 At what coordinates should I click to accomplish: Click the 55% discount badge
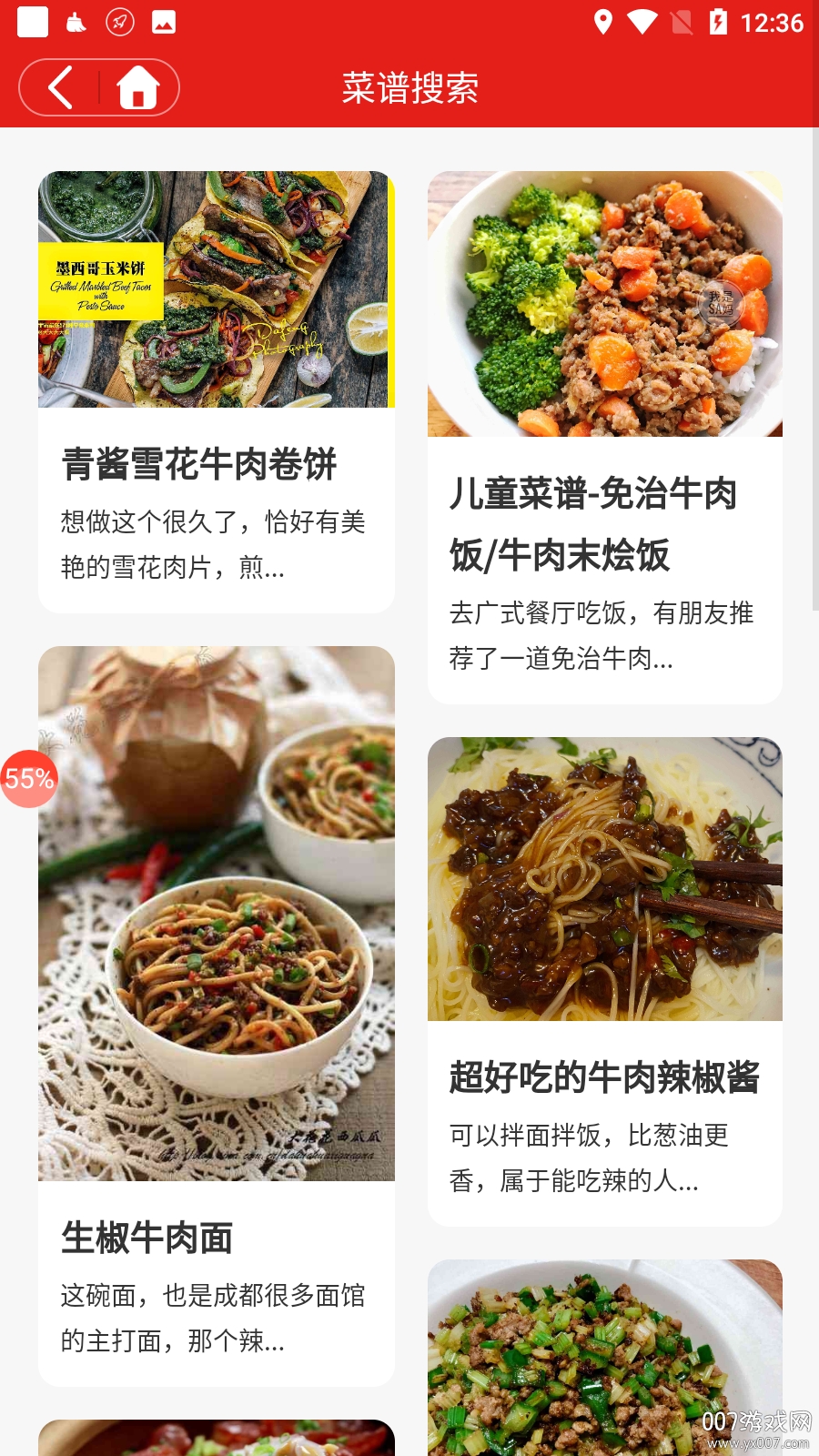[28, 779]
